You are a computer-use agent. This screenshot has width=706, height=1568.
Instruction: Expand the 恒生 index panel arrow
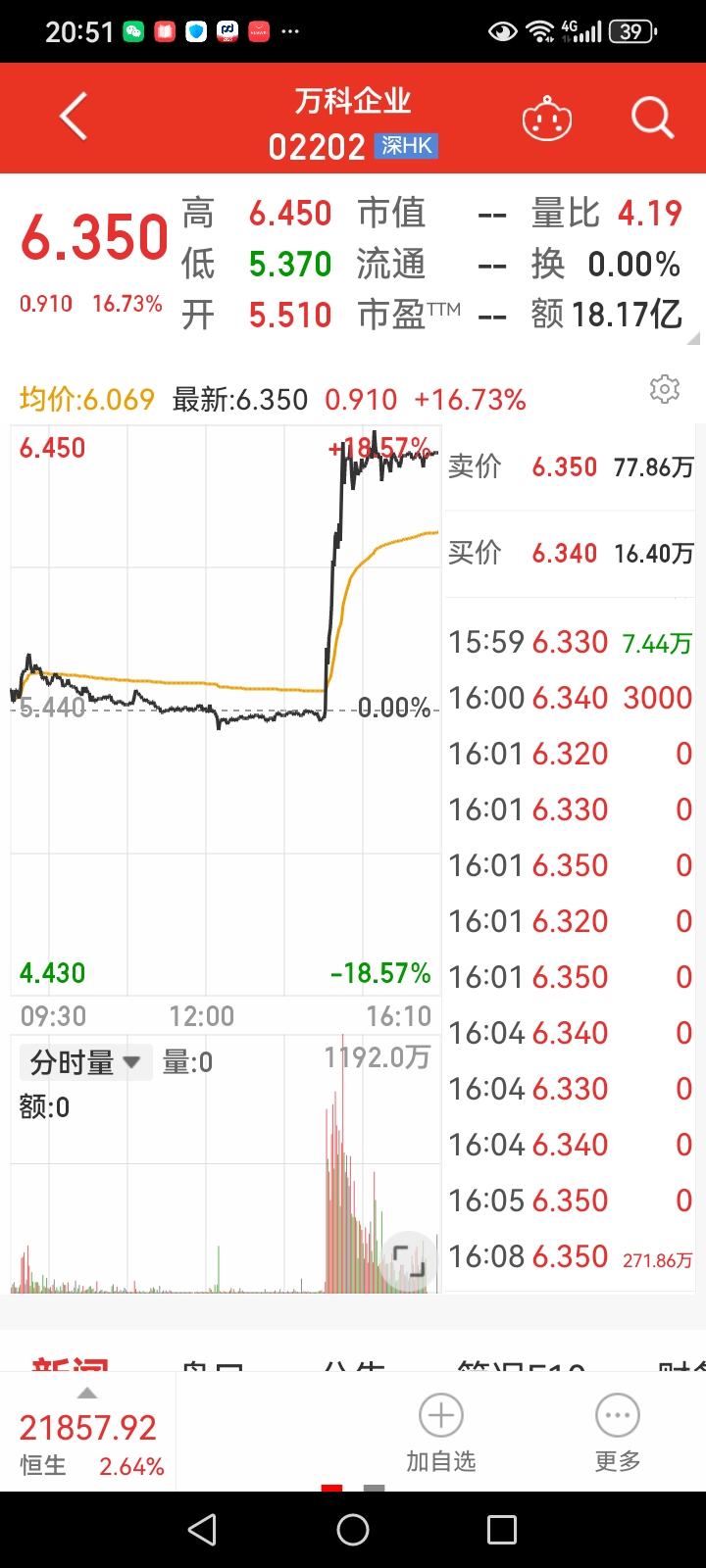click(x=87, y=1392)
